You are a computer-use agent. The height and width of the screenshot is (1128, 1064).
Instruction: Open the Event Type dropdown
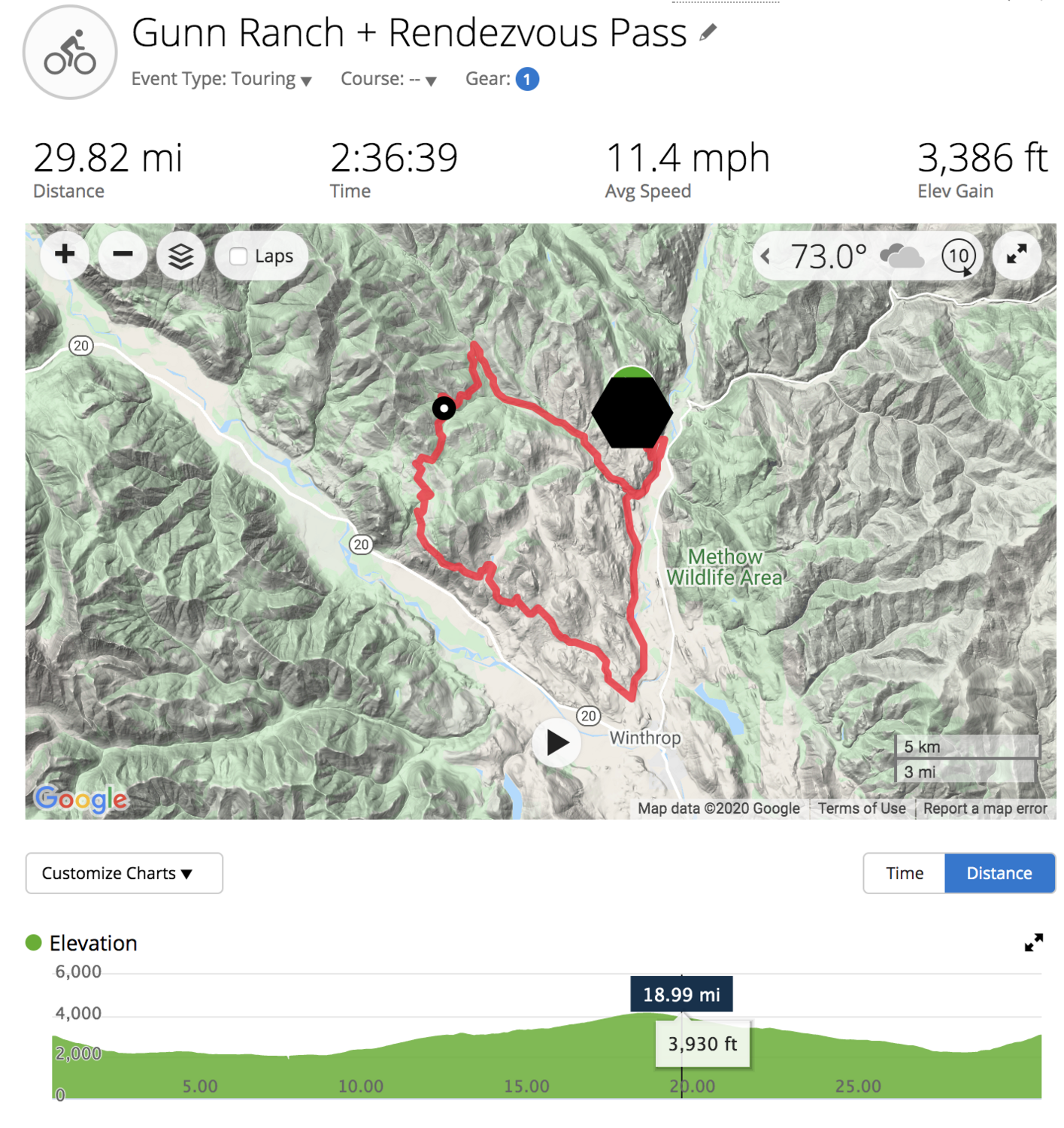[221, 79]
